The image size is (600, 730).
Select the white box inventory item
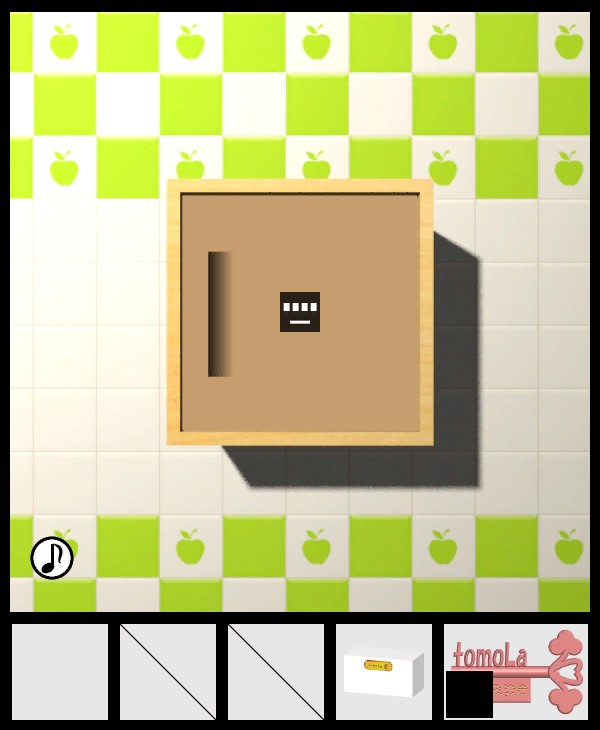tap(383, 672)
